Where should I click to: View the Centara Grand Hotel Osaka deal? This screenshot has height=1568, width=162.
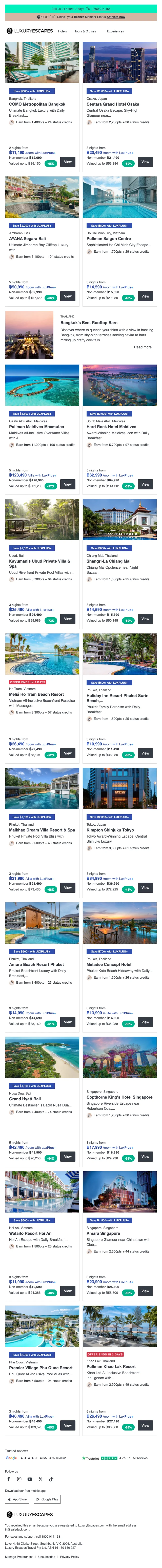pyautogui.click(x=145, y=162)
